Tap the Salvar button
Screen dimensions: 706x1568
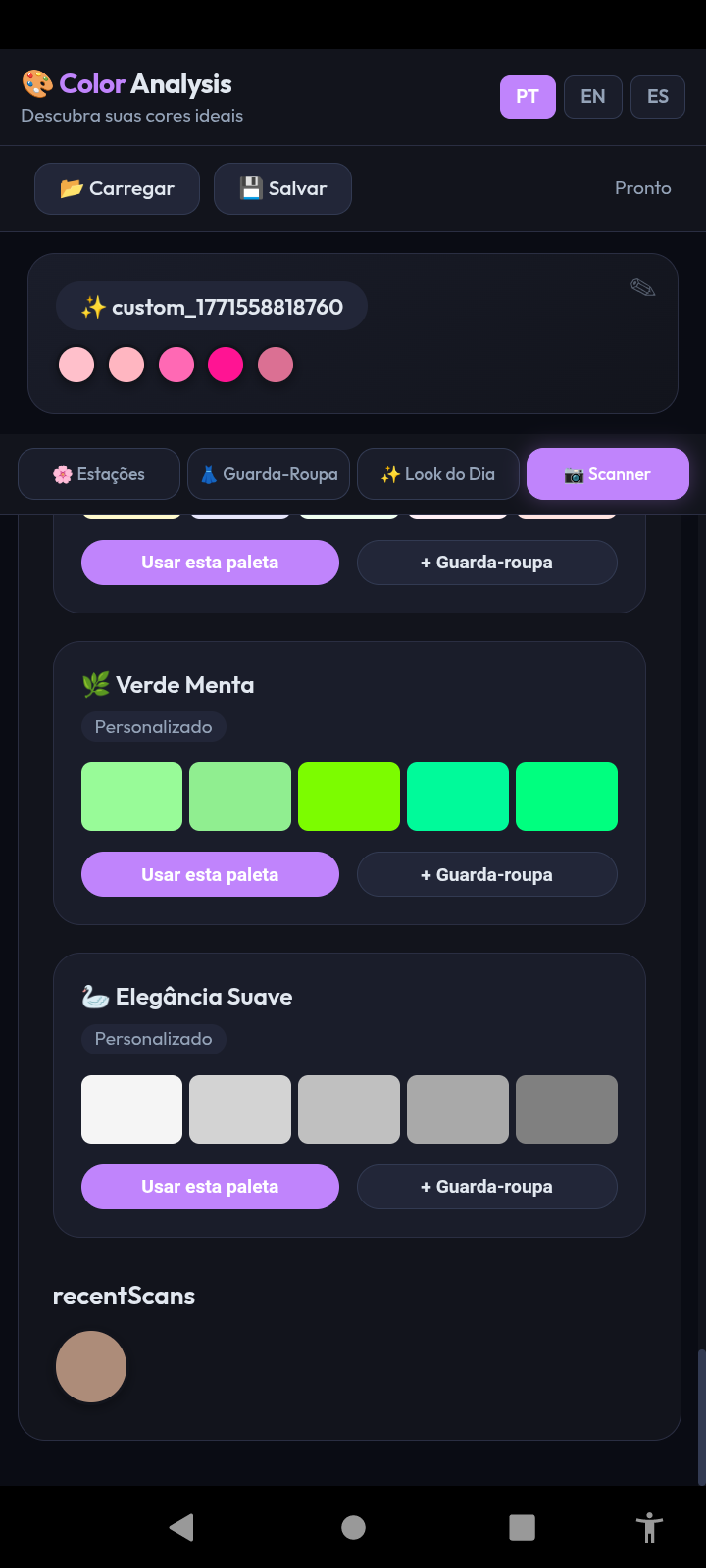282,188
